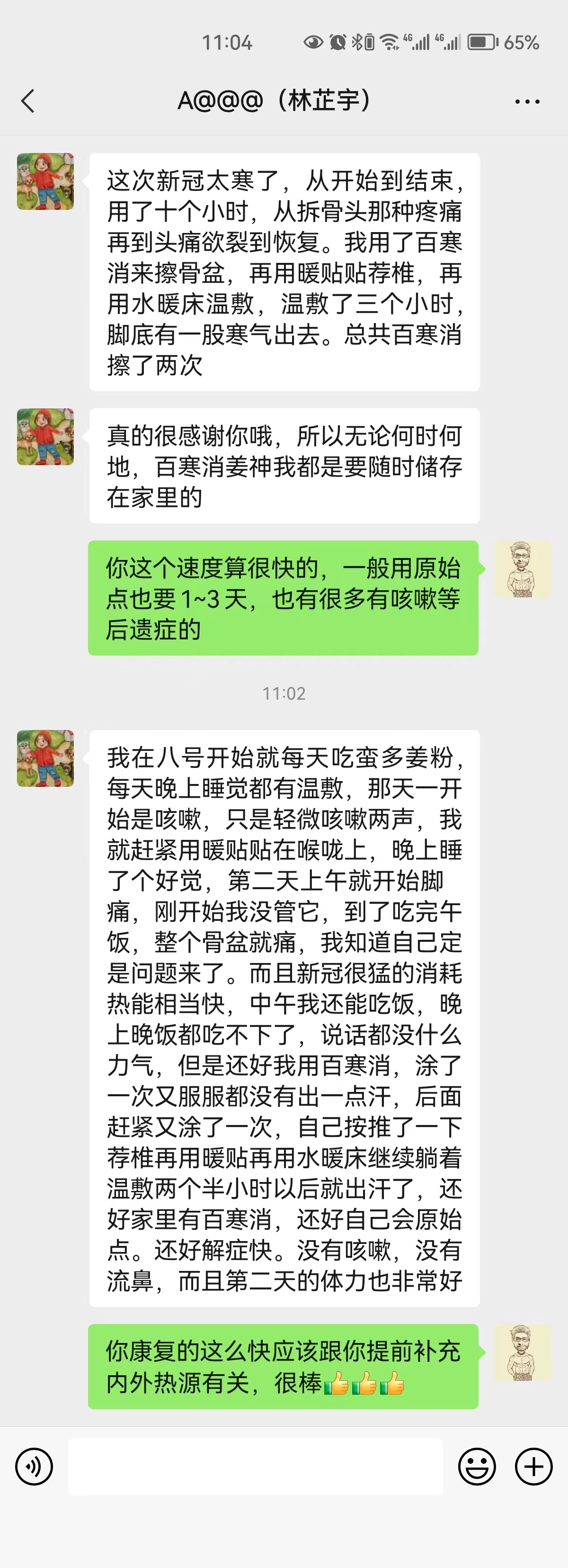Switch to voice message input
568x1568 pixels.
pos(34,1467)
